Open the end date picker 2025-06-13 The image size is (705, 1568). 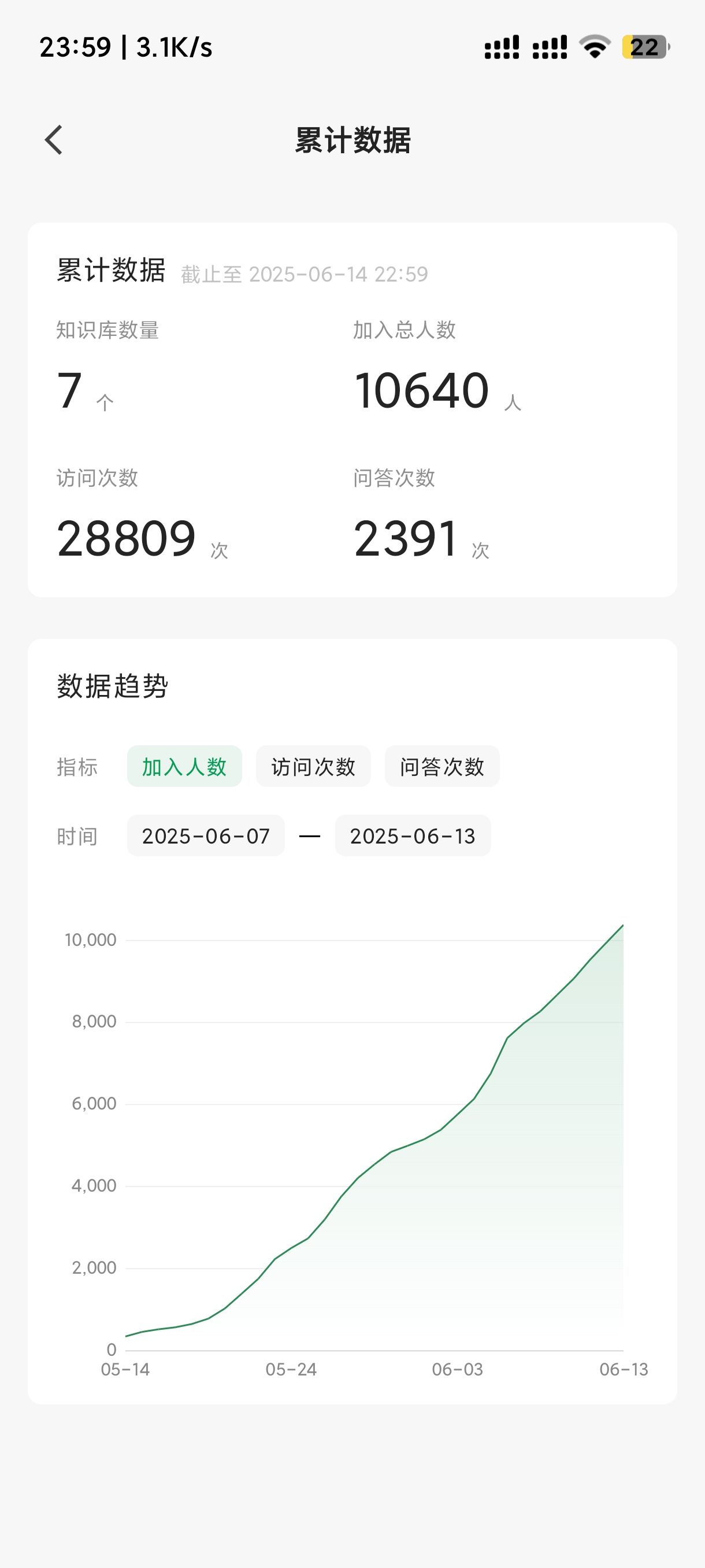click(x=413, y=835)
